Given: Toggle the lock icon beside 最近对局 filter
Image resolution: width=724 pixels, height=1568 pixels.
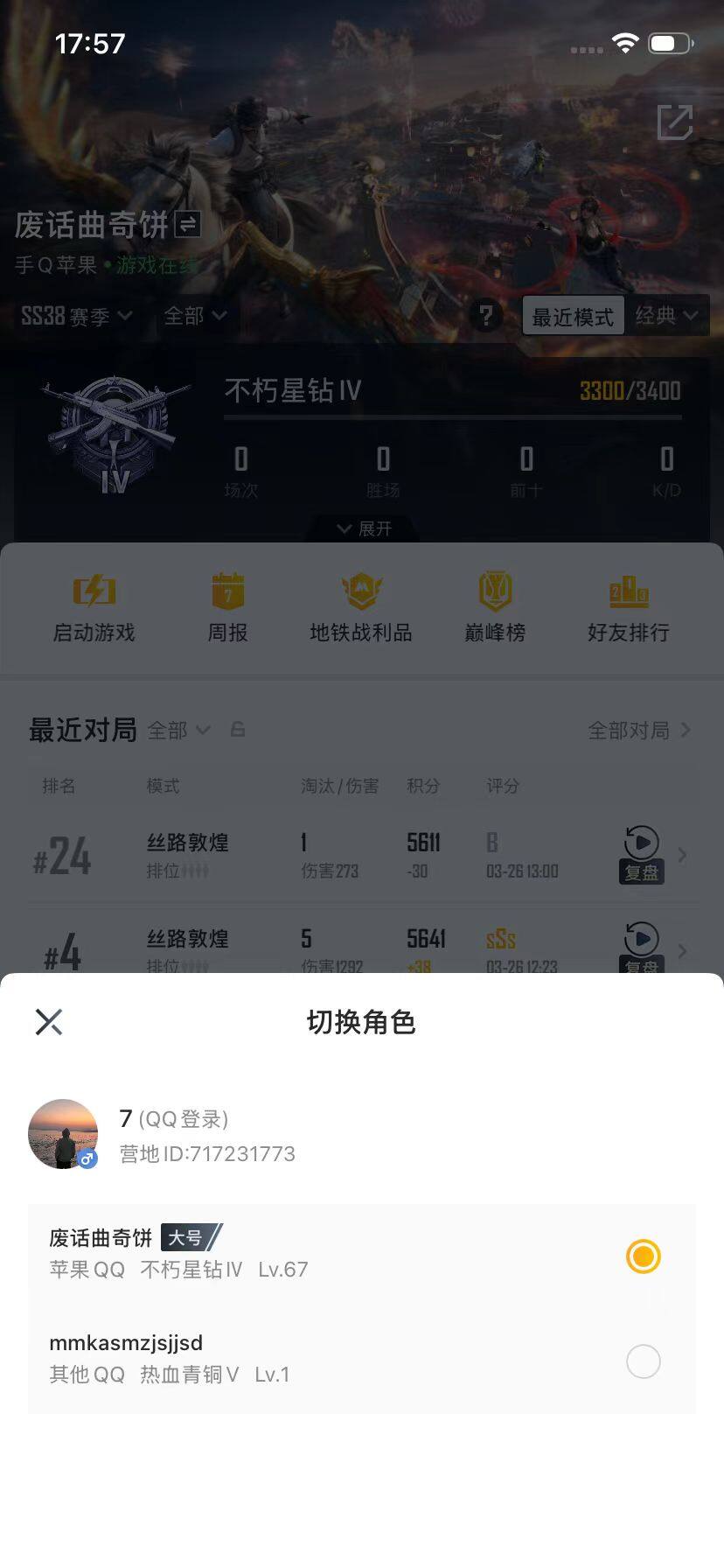Looking at the screenshot, I should [238, 729].
